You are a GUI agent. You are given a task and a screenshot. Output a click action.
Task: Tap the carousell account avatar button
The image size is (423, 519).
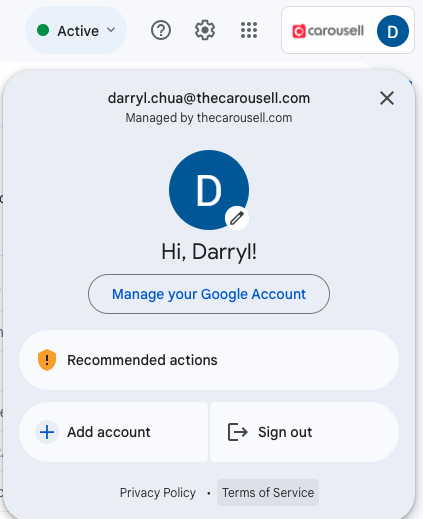coord(348,30)
